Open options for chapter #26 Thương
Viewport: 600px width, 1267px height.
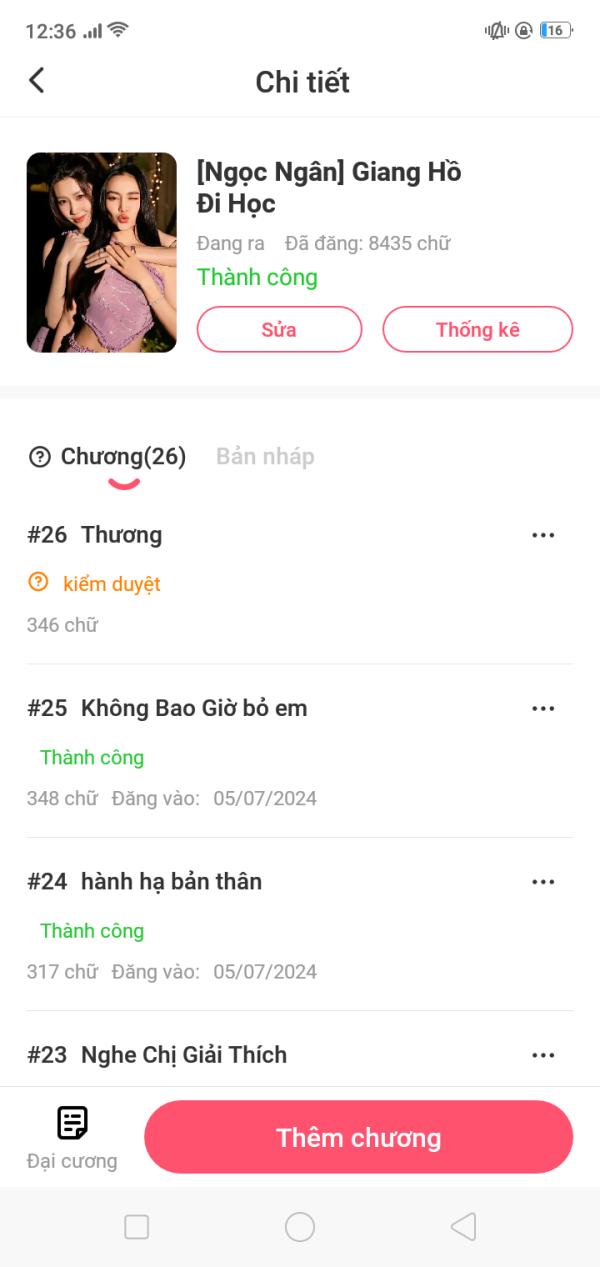(x=543, y=535)
